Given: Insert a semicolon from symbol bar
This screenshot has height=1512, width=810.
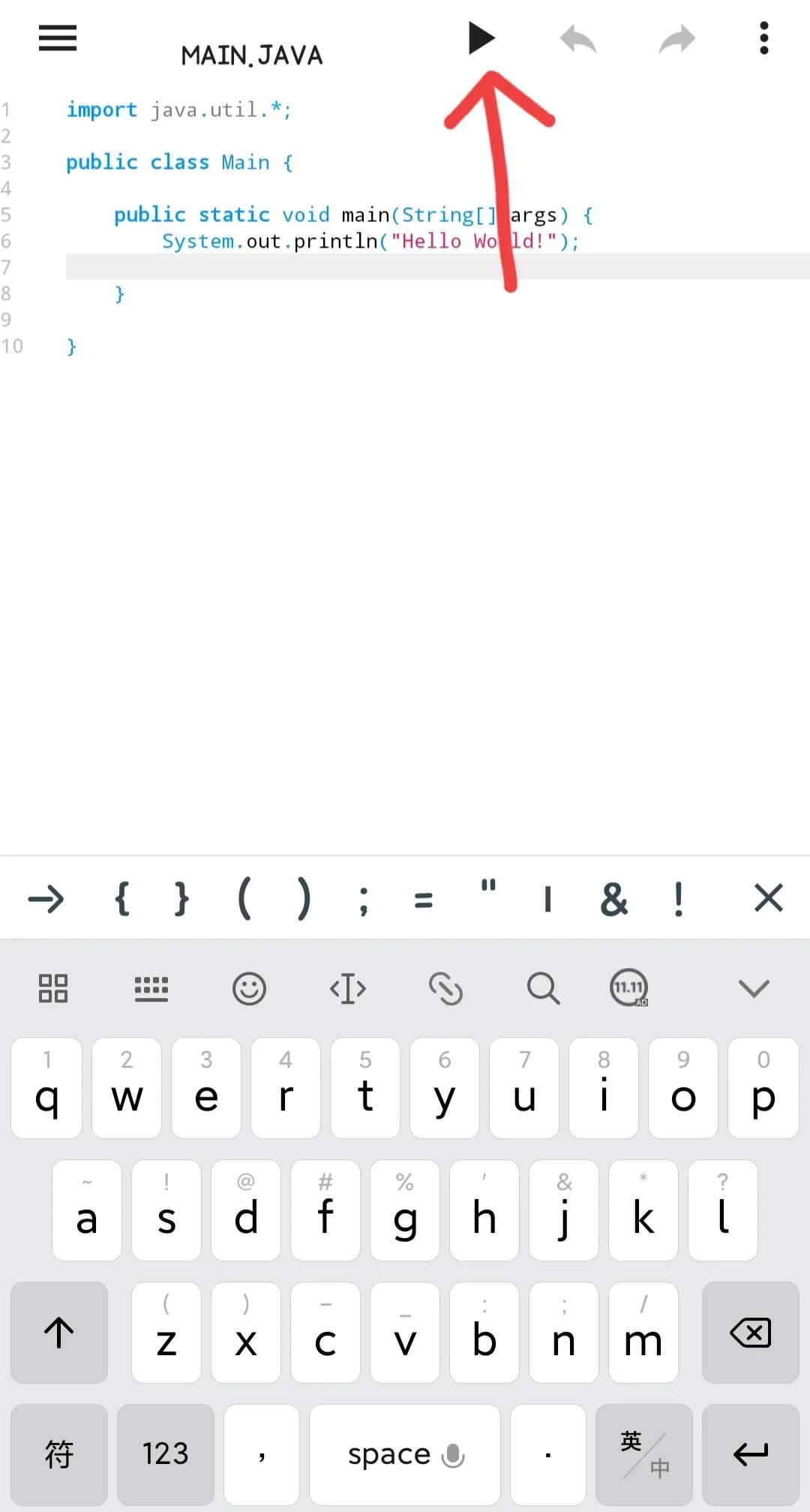Looking at the screenshot, I should coord(364,900).
